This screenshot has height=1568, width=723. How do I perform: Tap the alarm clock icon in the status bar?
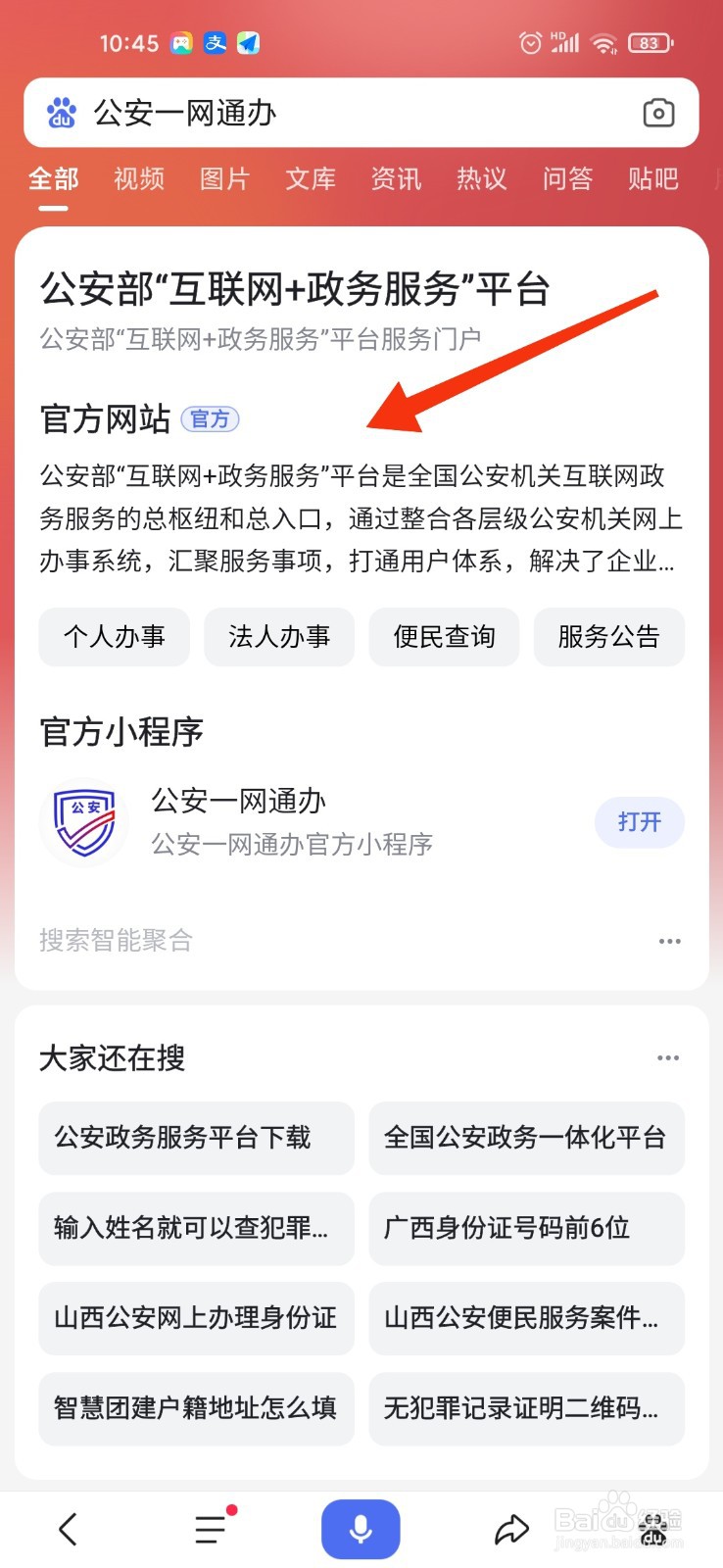tap(530, 42)
